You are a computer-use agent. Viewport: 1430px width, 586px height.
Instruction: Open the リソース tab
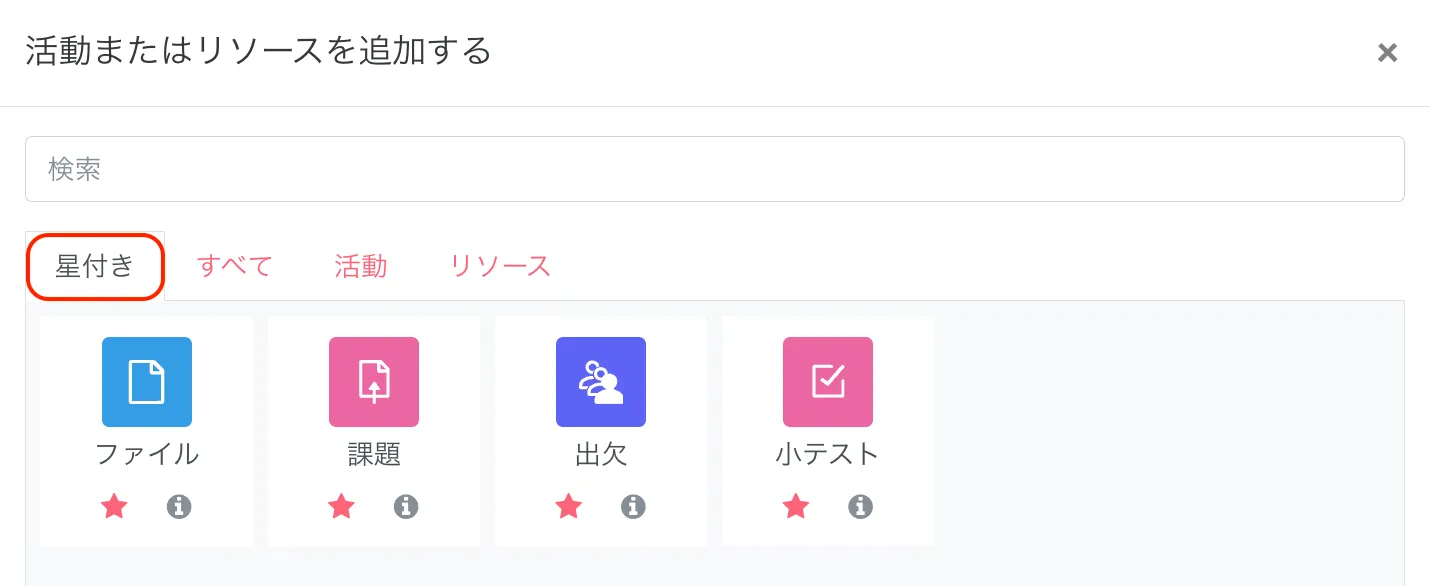click(500, 266)
